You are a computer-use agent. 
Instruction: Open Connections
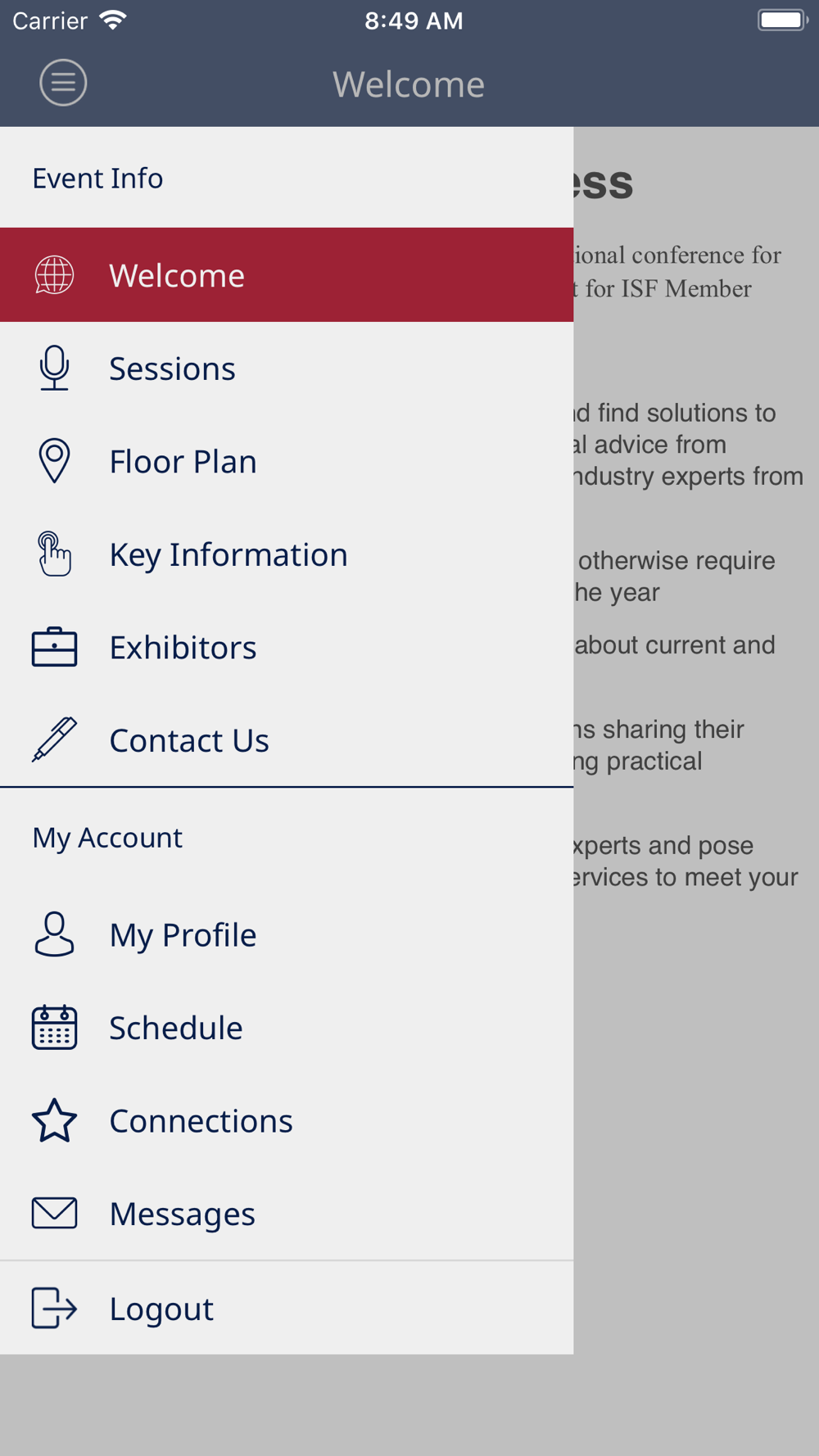(287, 1120)
